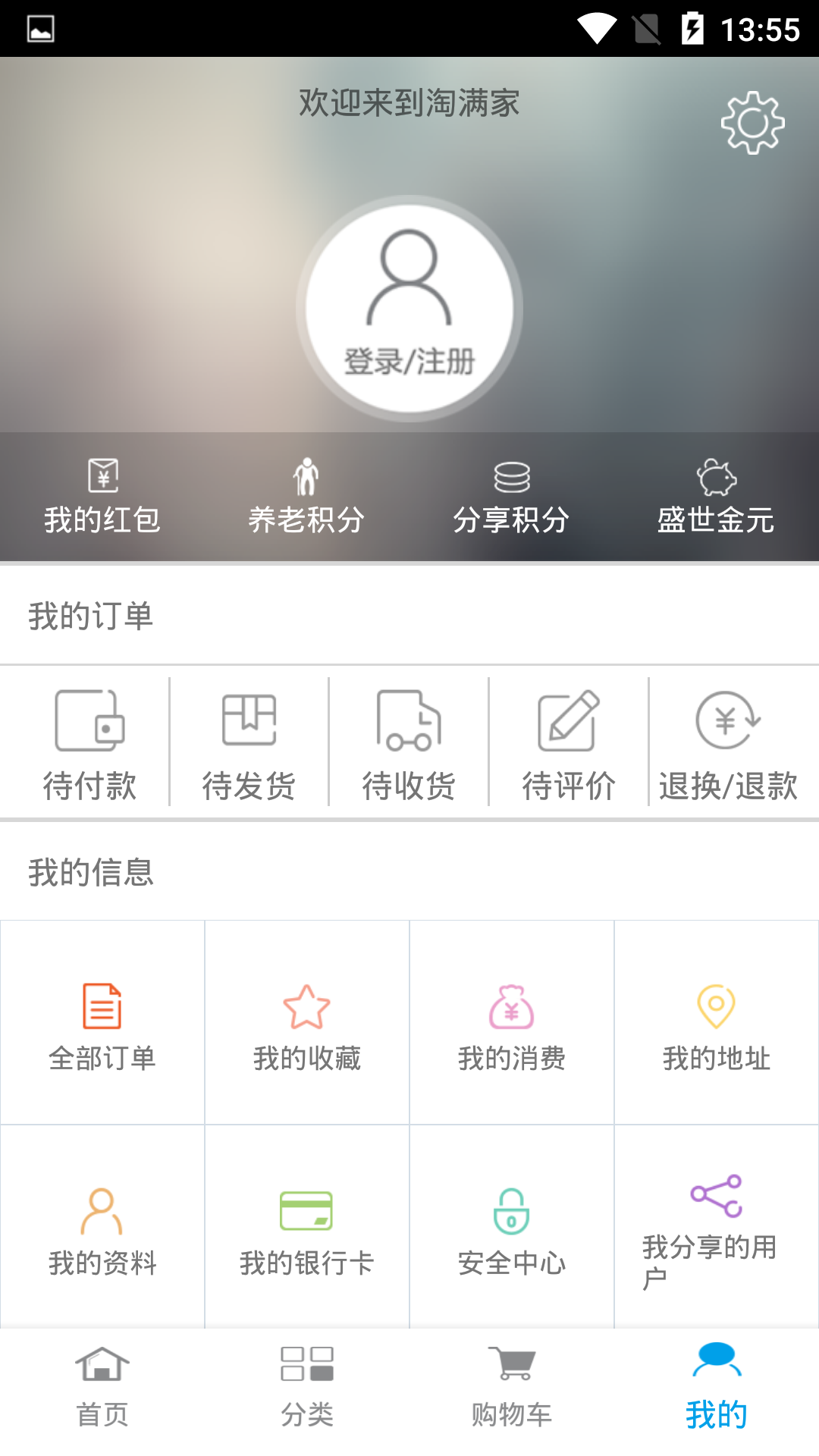View 全部订单 order list icon
This screenshot has width=819, height=1456.
[102, 1006]
